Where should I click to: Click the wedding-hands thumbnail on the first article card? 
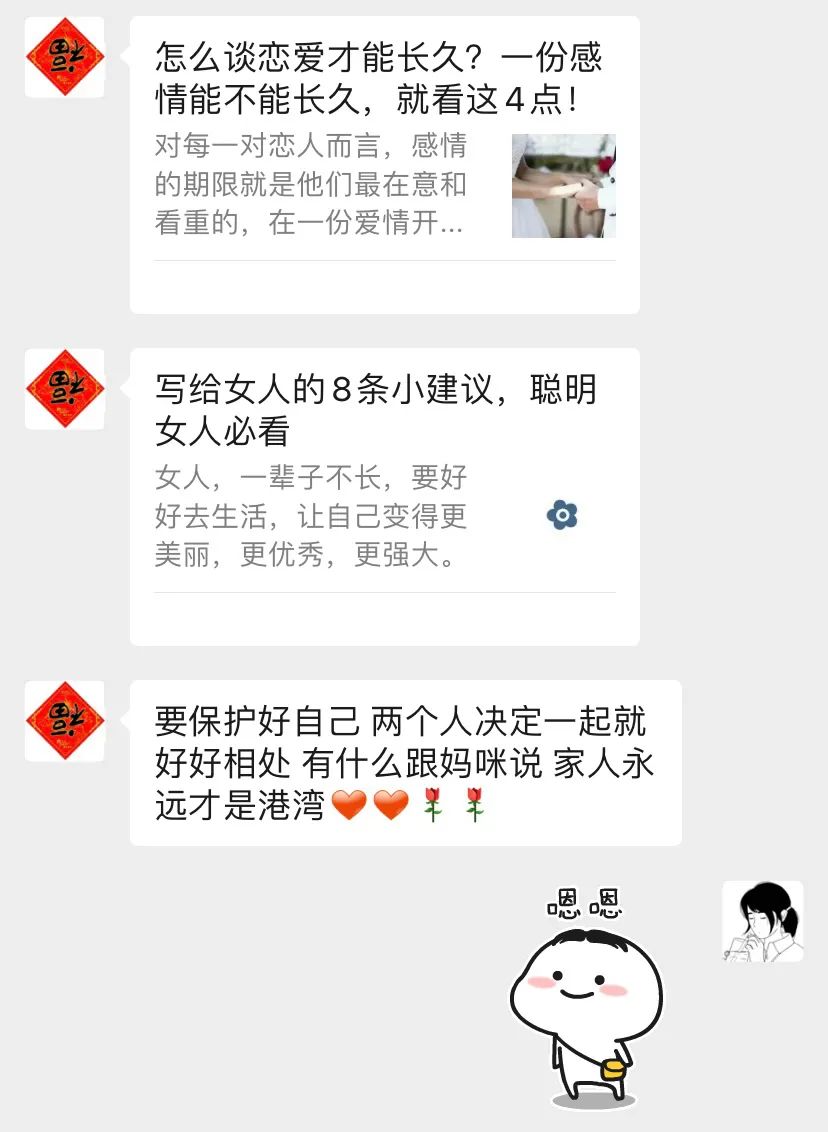(564, 188)
